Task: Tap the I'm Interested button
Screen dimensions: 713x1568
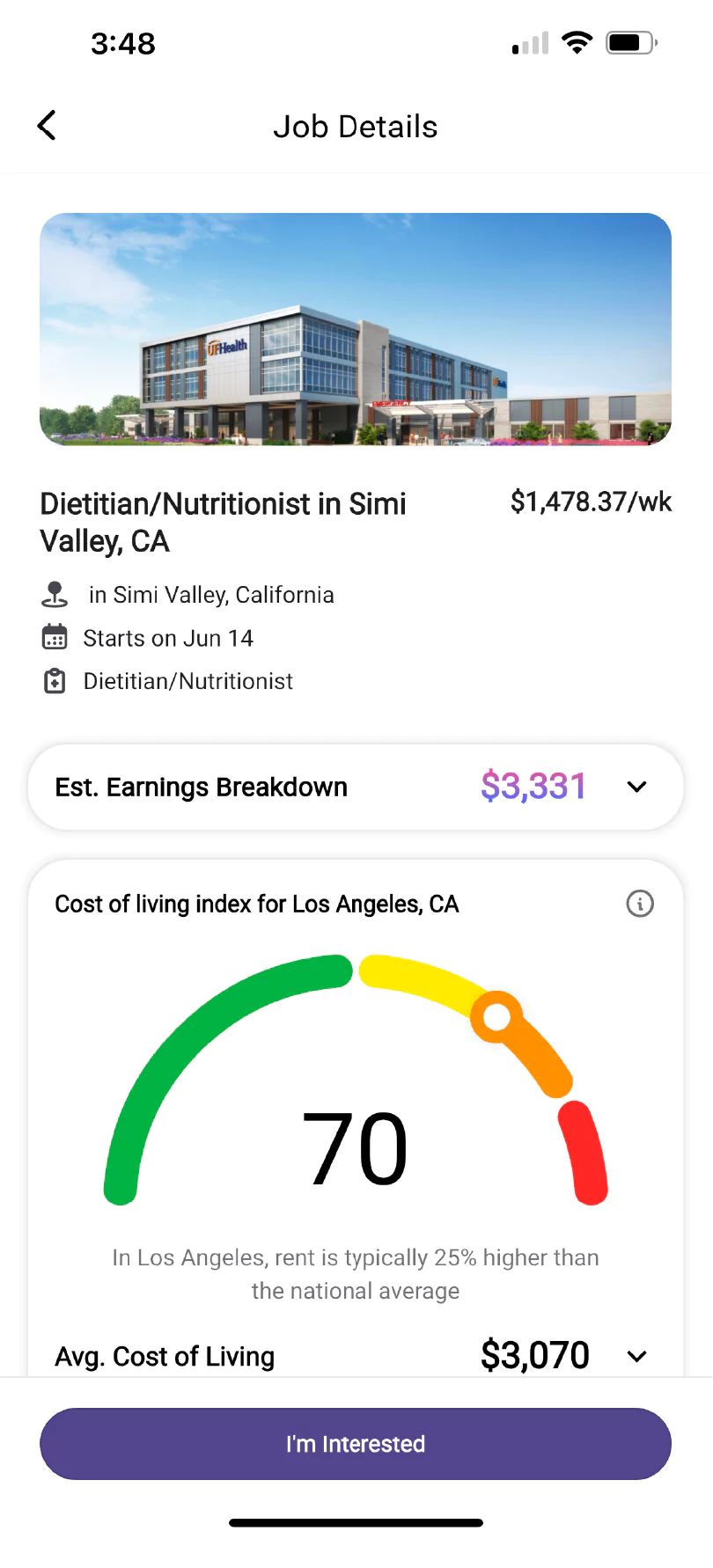Action: click(356, 1444)
